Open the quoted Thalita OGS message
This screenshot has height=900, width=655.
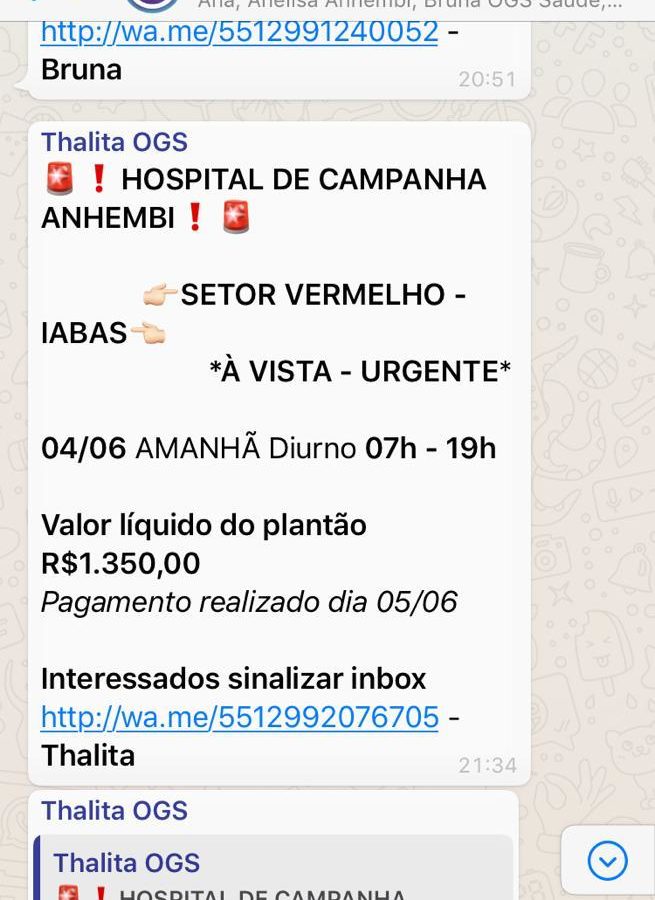(272, 872)
